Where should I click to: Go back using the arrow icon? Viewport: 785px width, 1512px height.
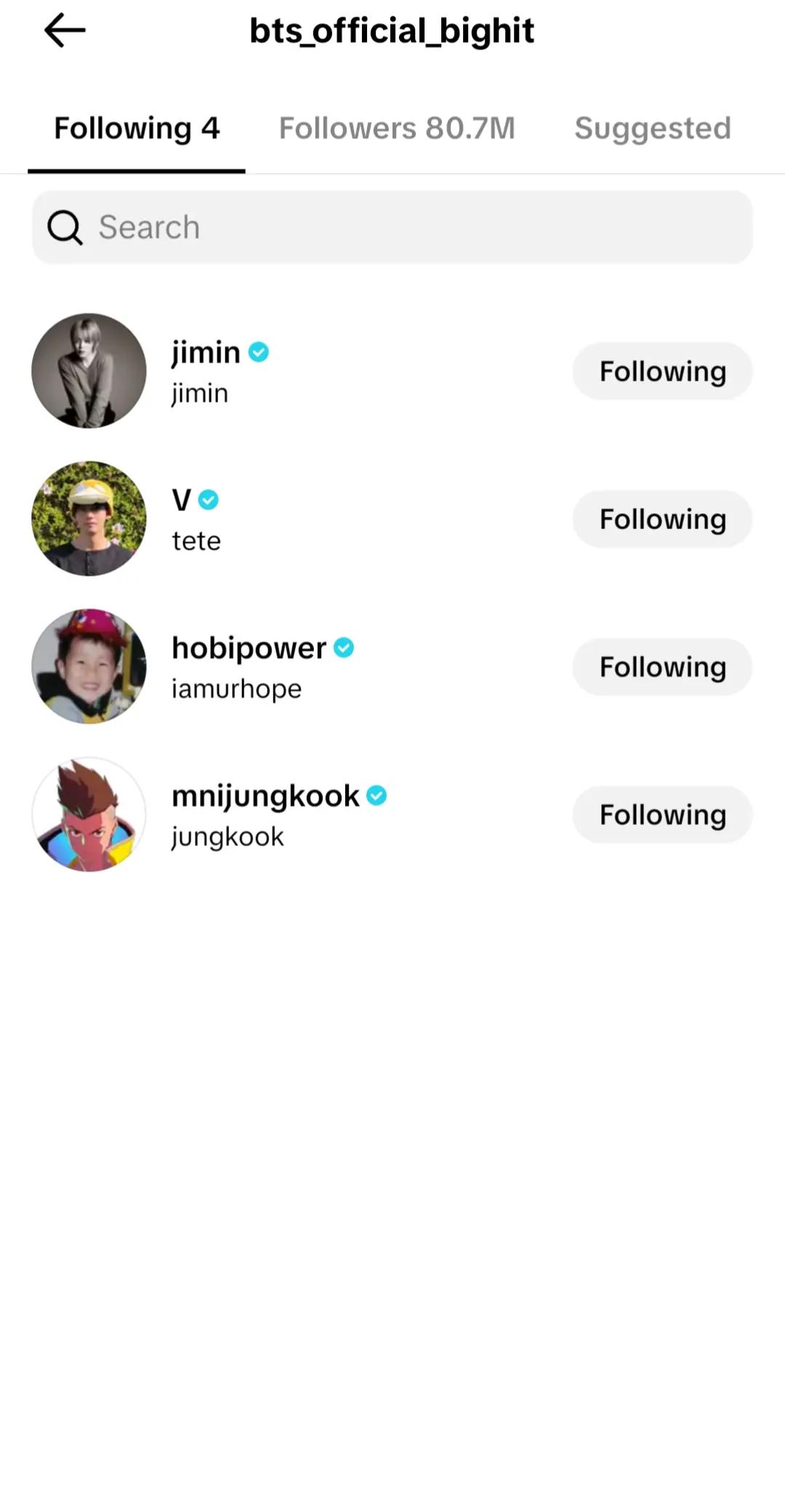pyautogui.click(x=65, y=31)
